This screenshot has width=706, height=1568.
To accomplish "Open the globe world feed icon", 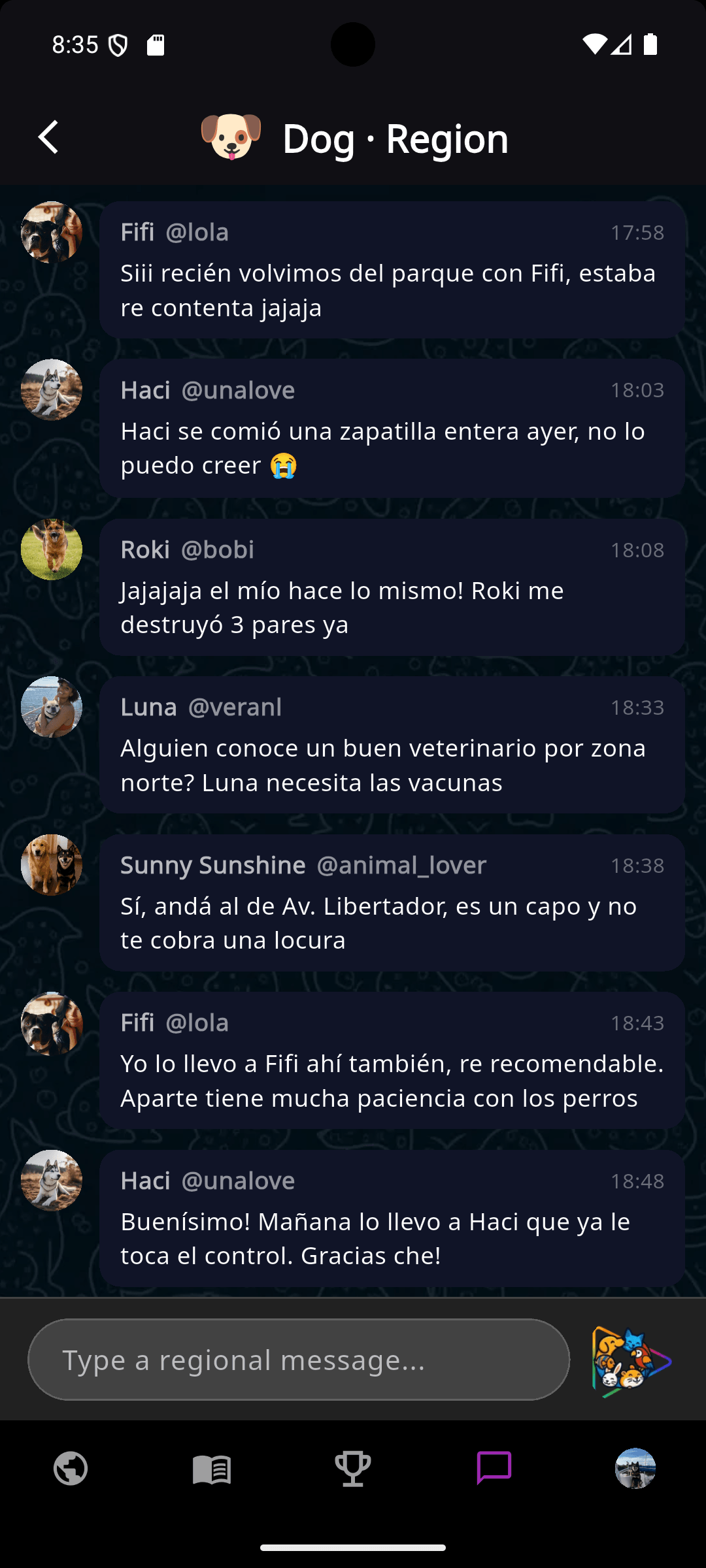I will click(70, 1468).
